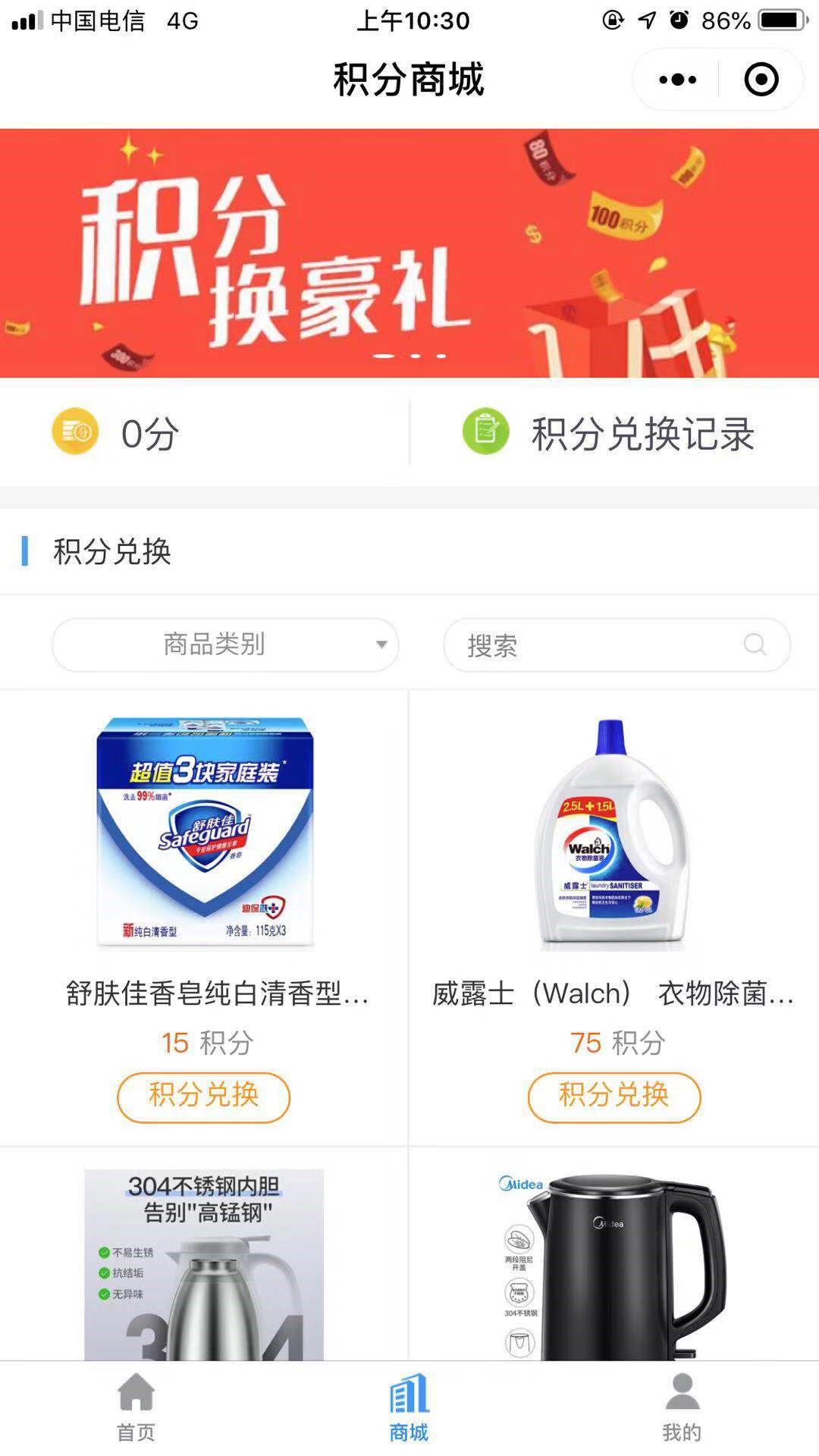This screenshot has height=1456, width=819.
Task: Switch to the 首页 home tab
Action: (x=136, y=1407)
